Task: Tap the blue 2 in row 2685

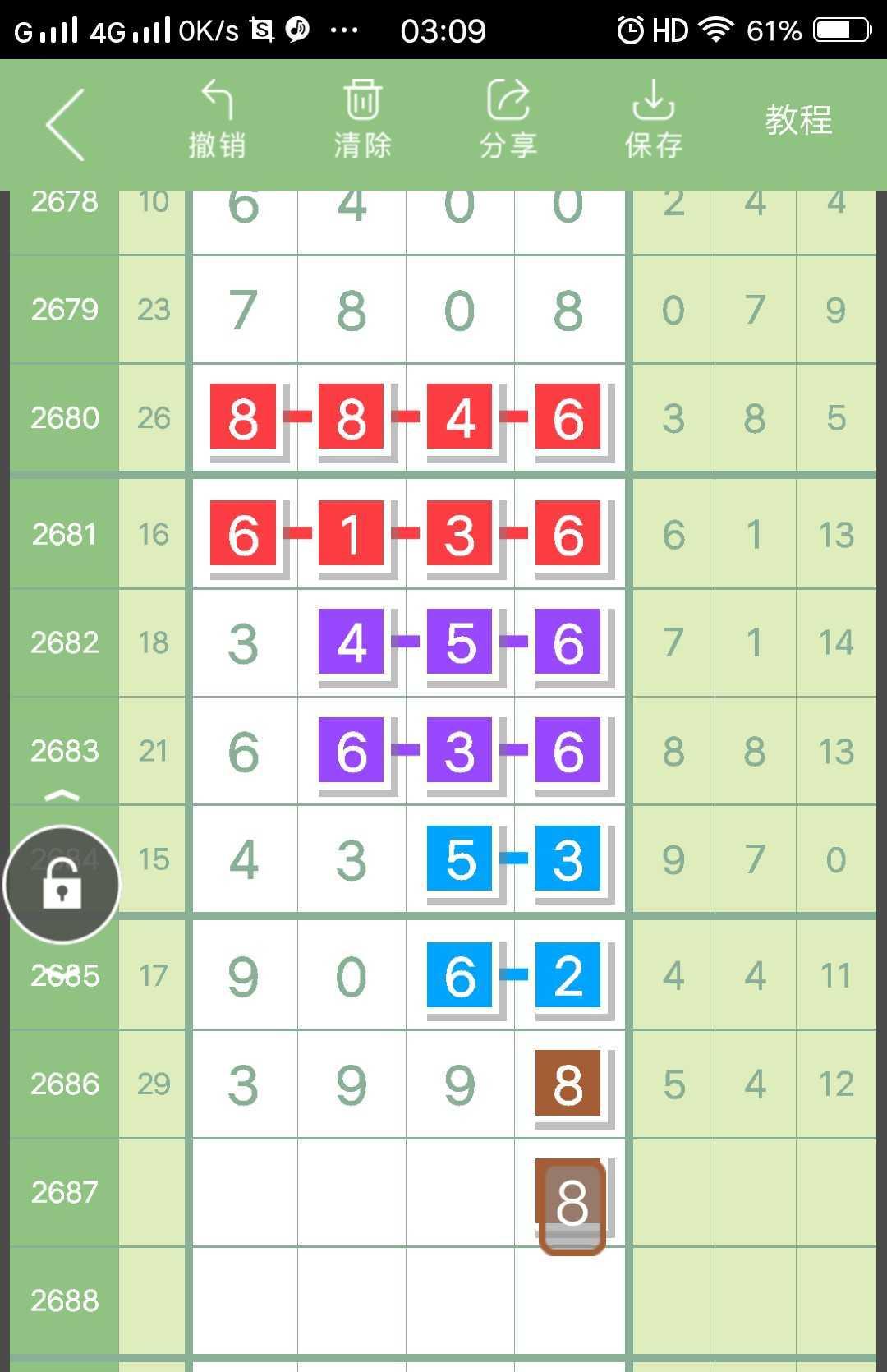Action: (x=568, y=975)
